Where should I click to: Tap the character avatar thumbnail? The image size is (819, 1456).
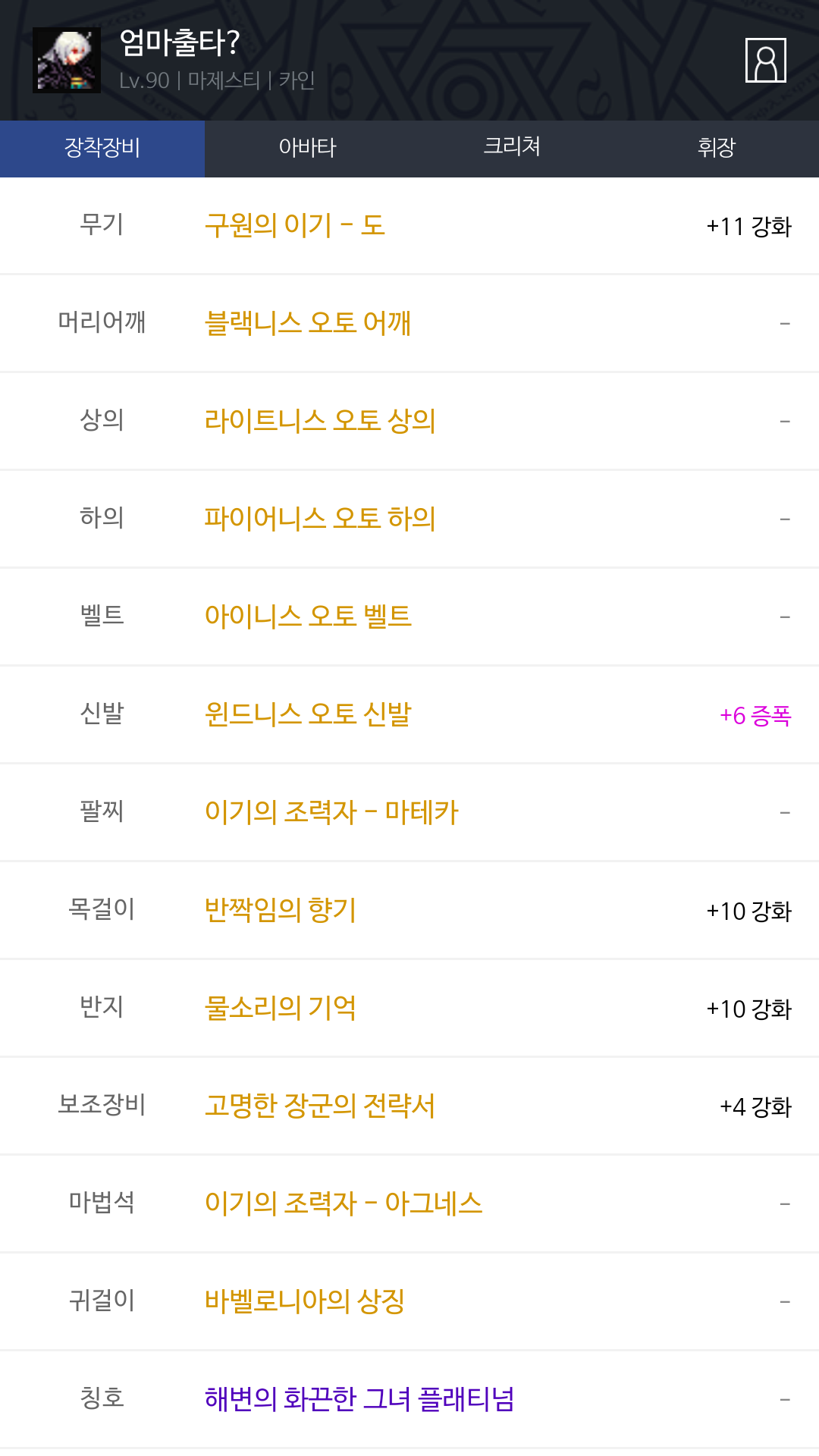[67, 60]
